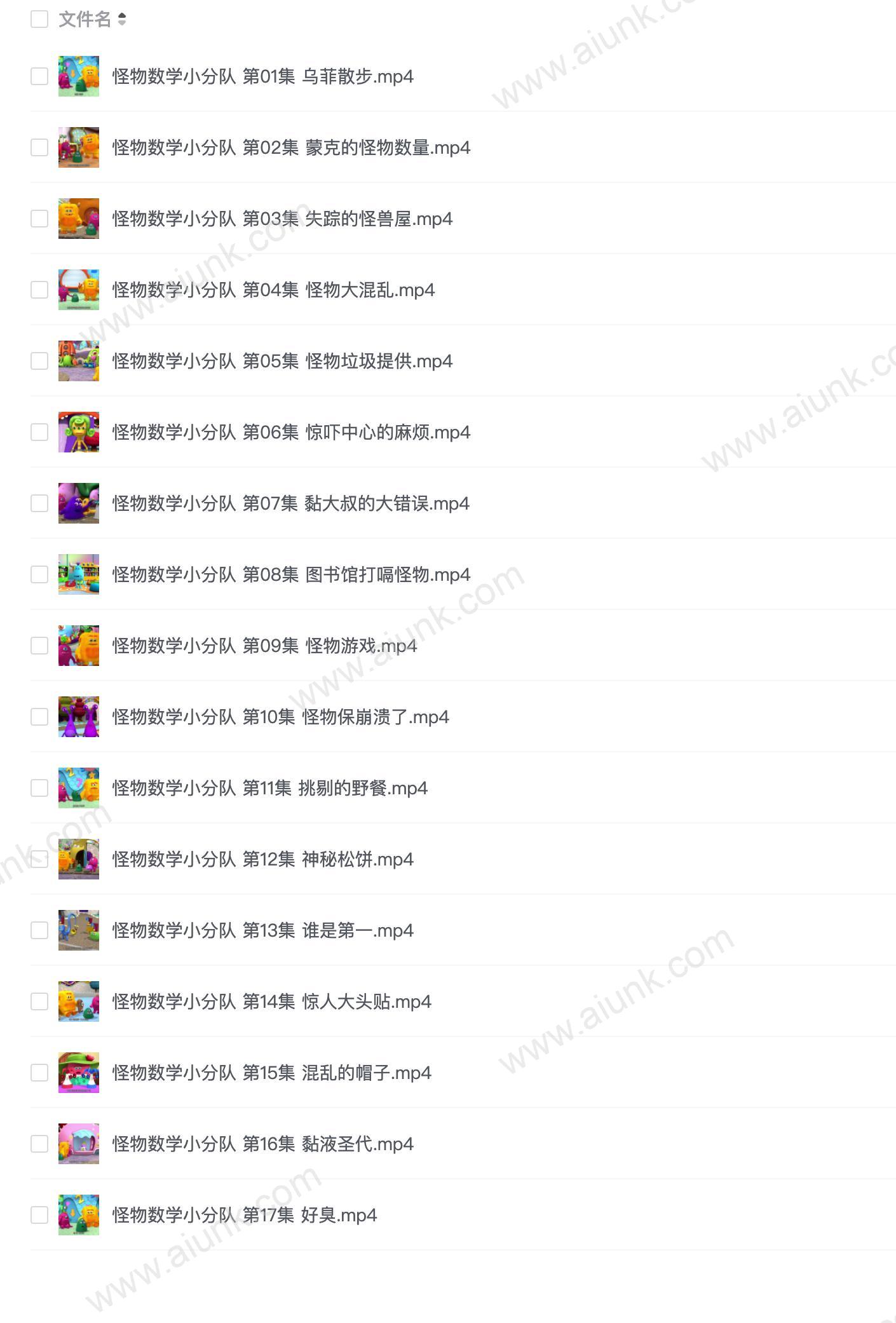Play 第05集 怪物垃圾提供.mp4

282,361
